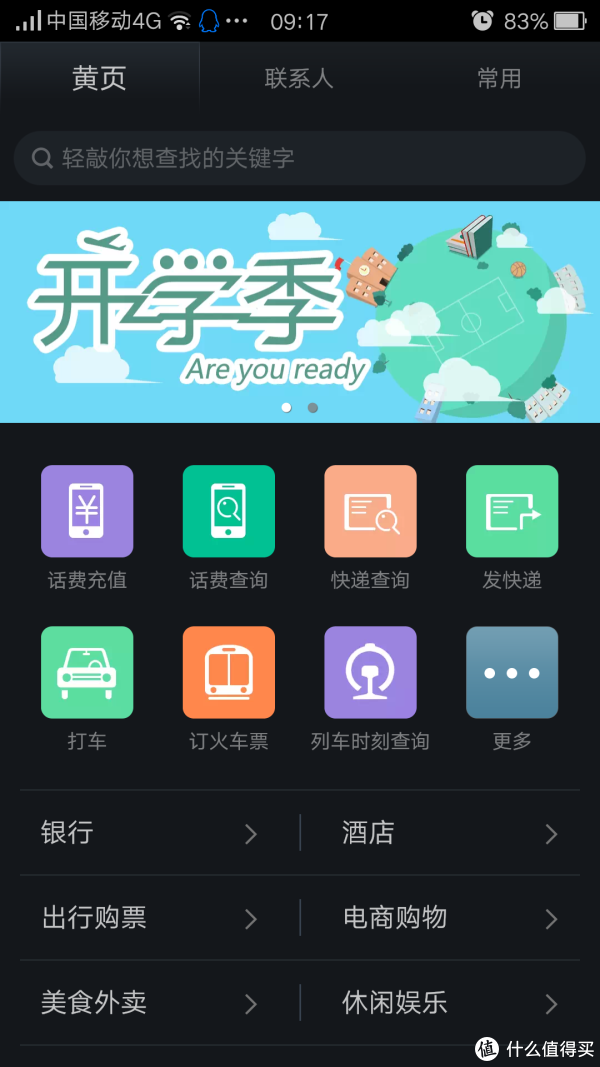Select the 黄页 tab
Image resolution: width=600 pixels, height=1067 pixels.
99,78
